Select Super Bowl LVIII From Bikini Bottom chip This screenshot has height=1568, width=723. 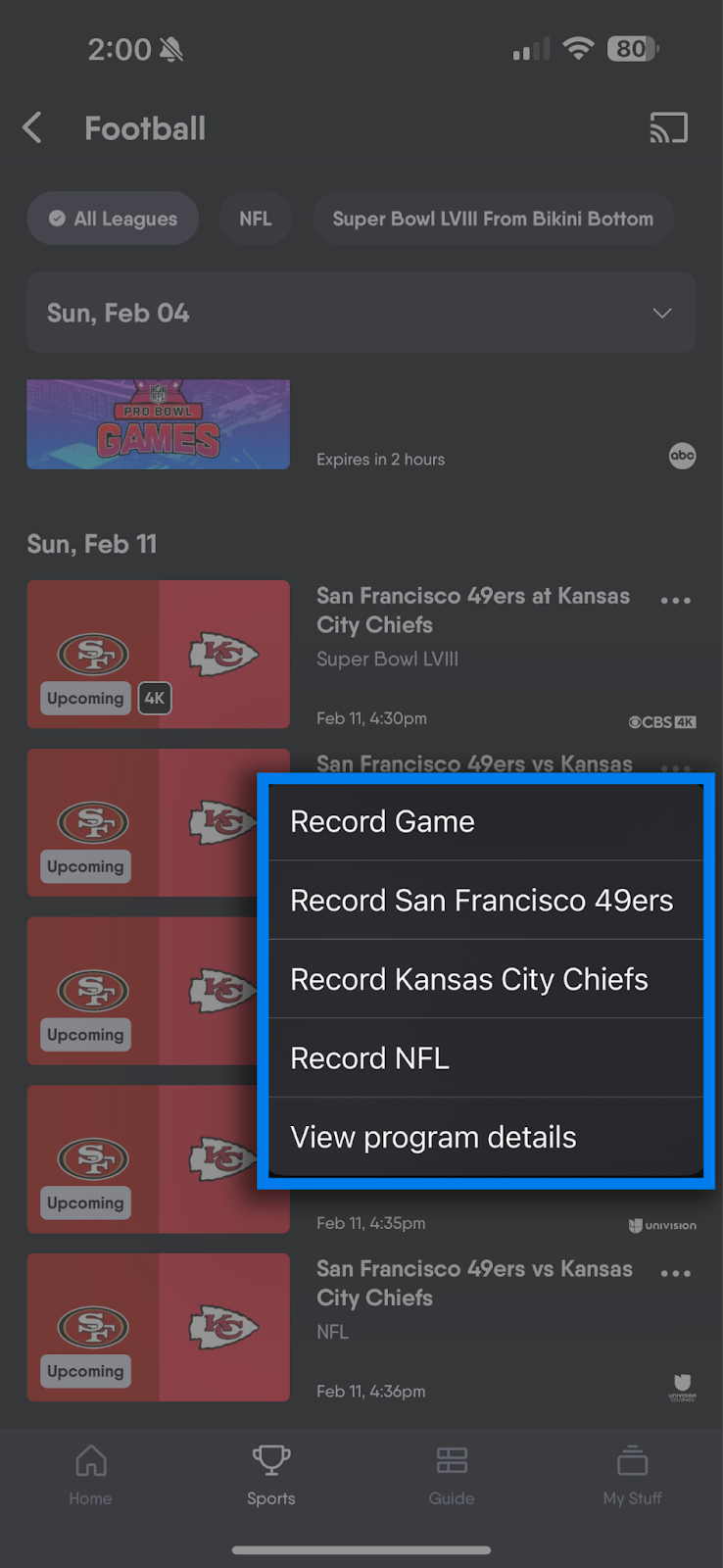coord(492,219)
